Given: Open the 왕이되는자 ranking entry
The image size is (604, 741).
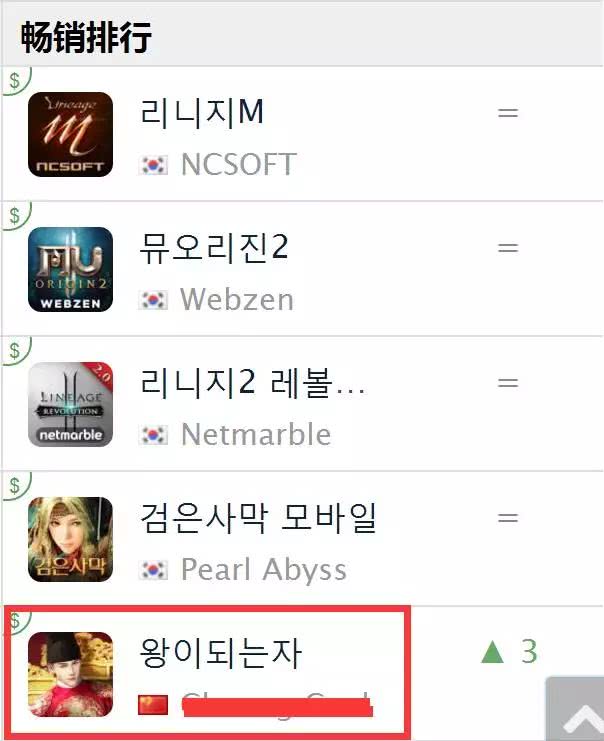Looking at the screenshot, I should 220,653.
